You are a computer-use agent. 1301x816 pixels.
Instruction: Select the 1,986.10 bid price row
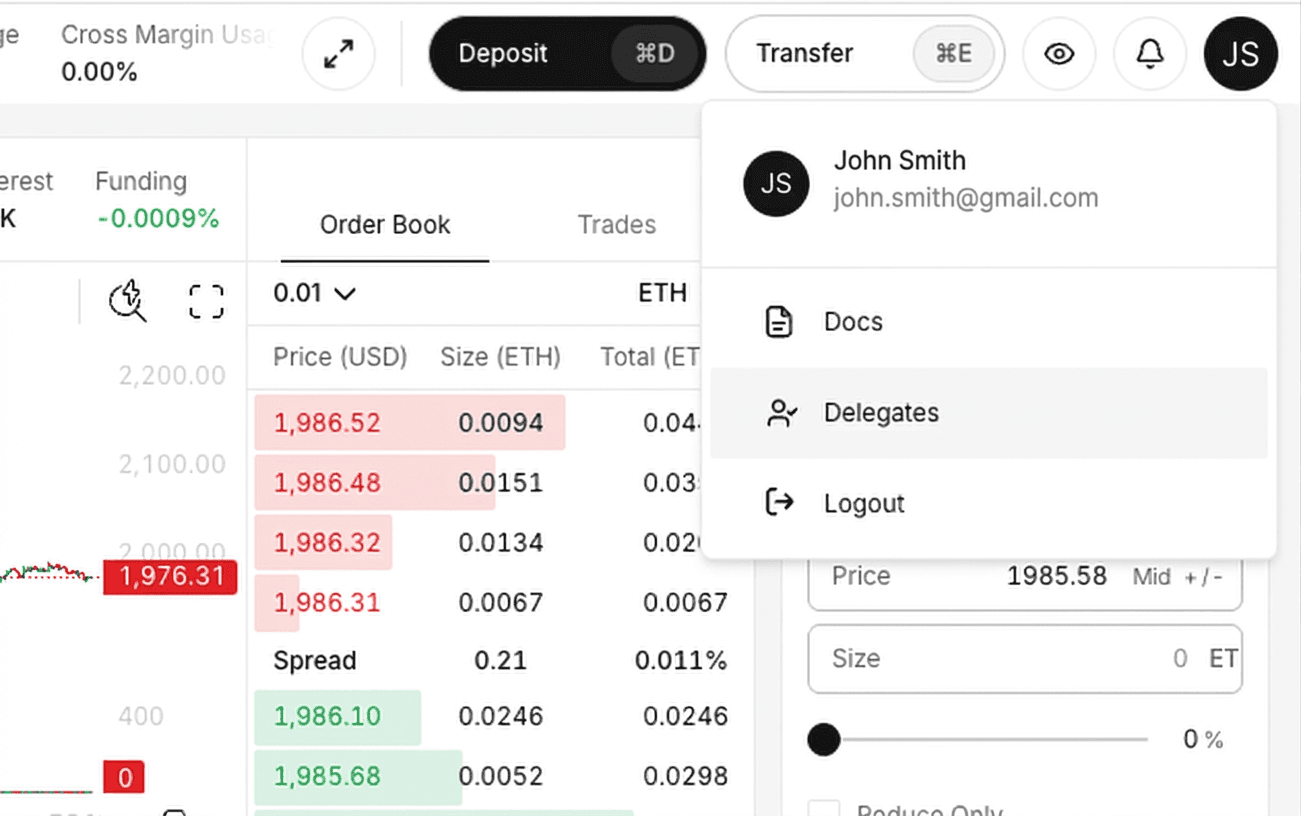(327, 716)
